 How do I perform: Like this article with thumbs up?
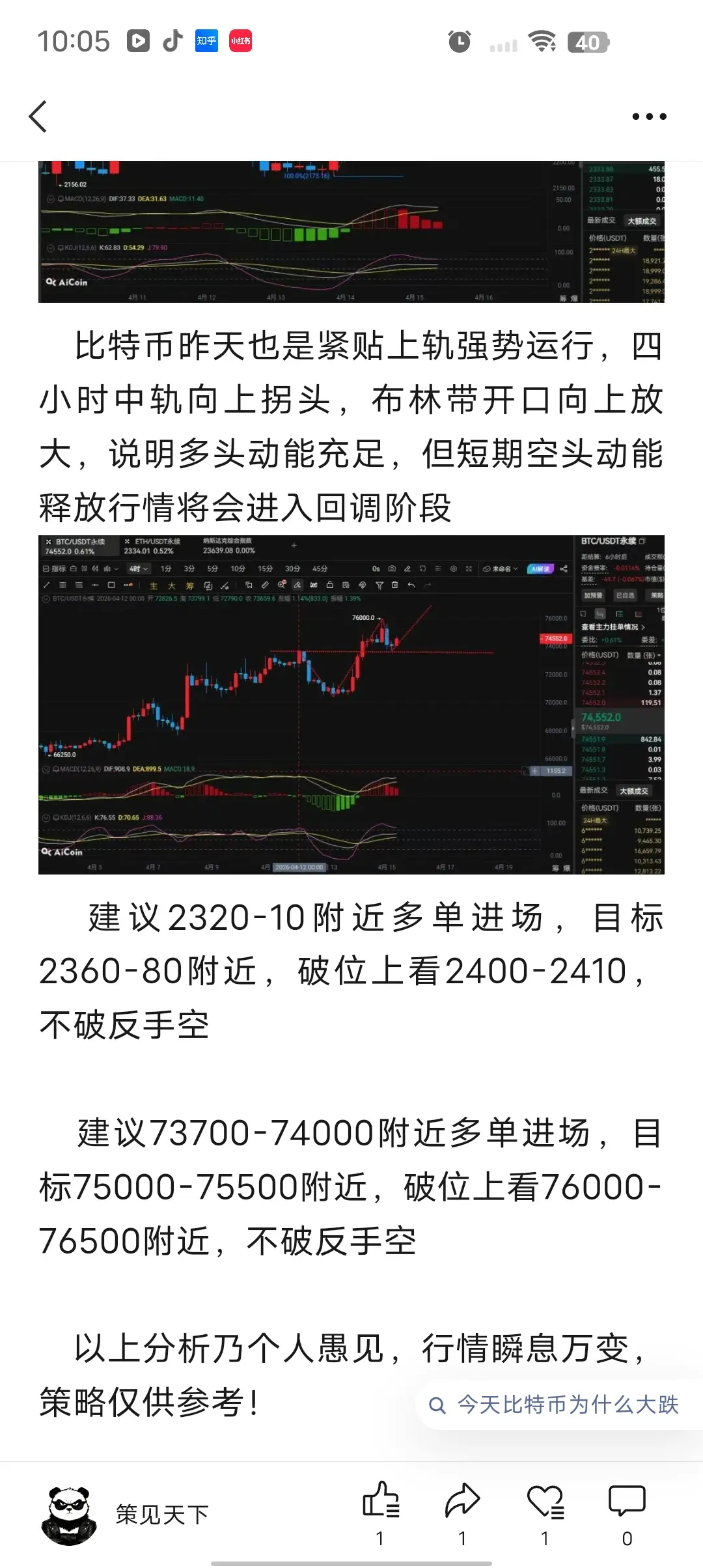point(381,1501)
